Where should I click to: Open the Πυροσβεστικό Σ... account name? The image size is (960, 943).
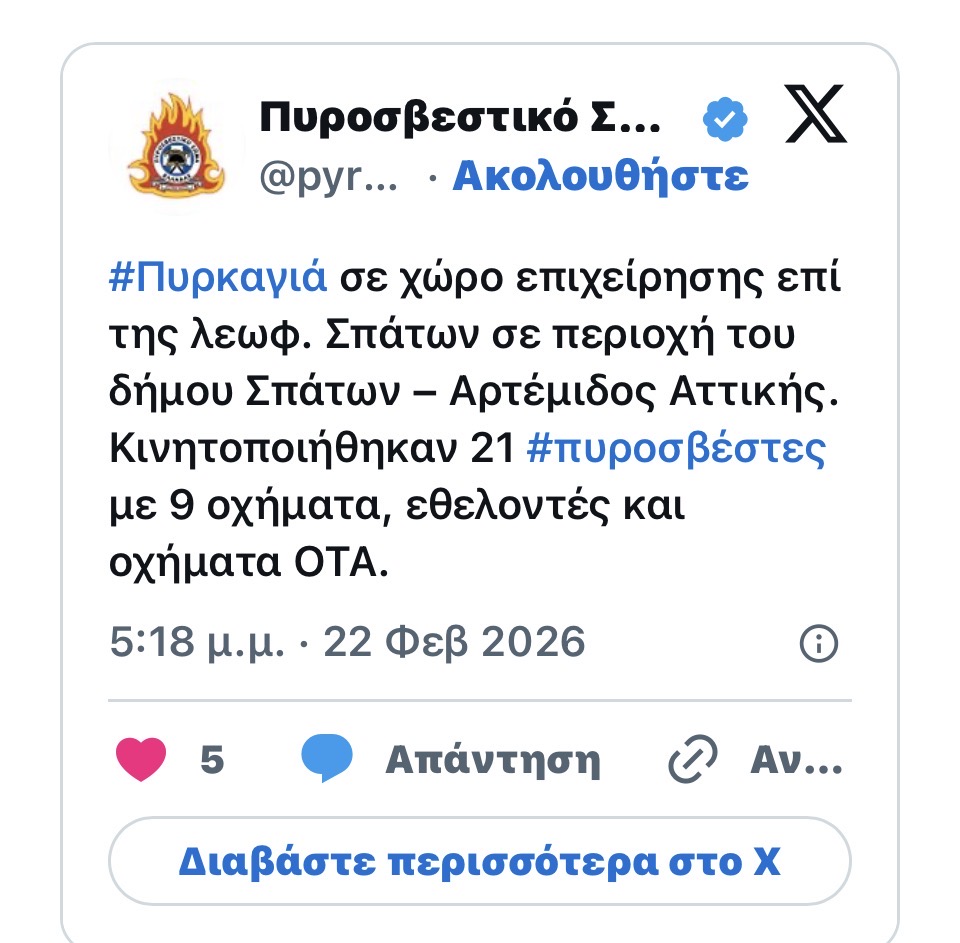[x=460, y=119]
